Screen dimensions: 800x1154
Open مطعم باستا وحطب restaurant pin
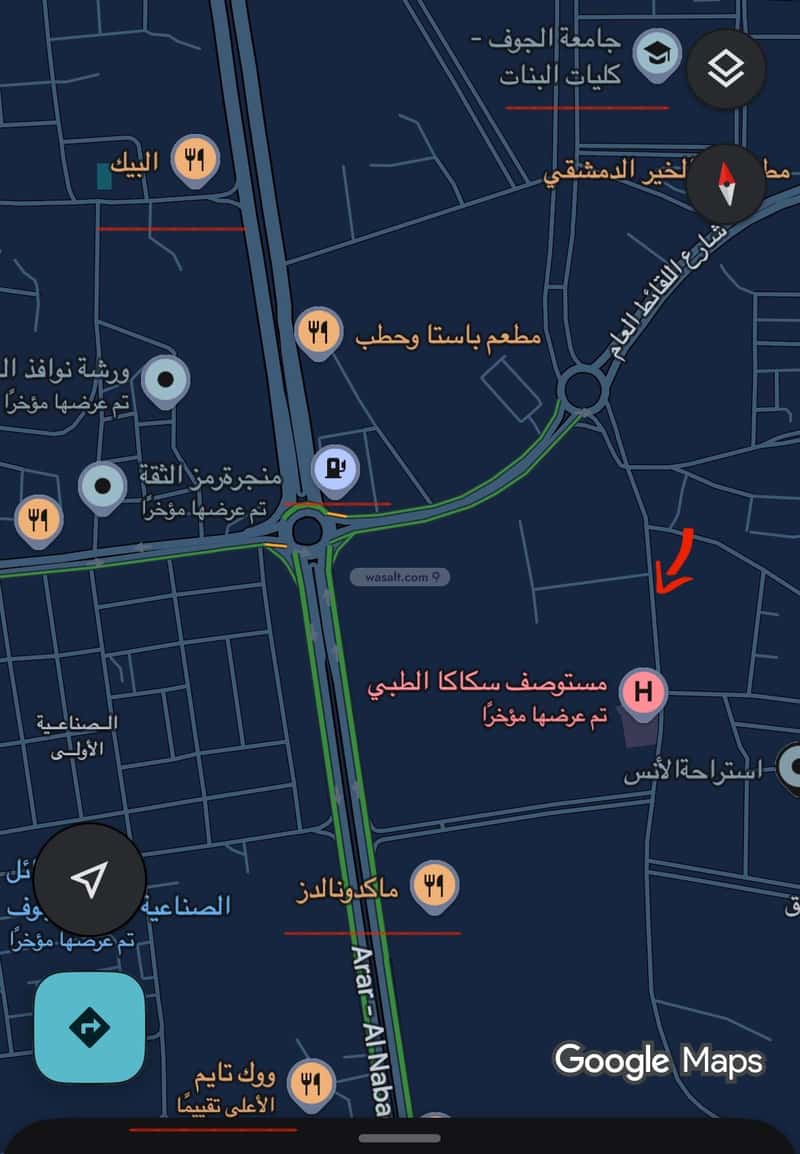tap(318, 330)
